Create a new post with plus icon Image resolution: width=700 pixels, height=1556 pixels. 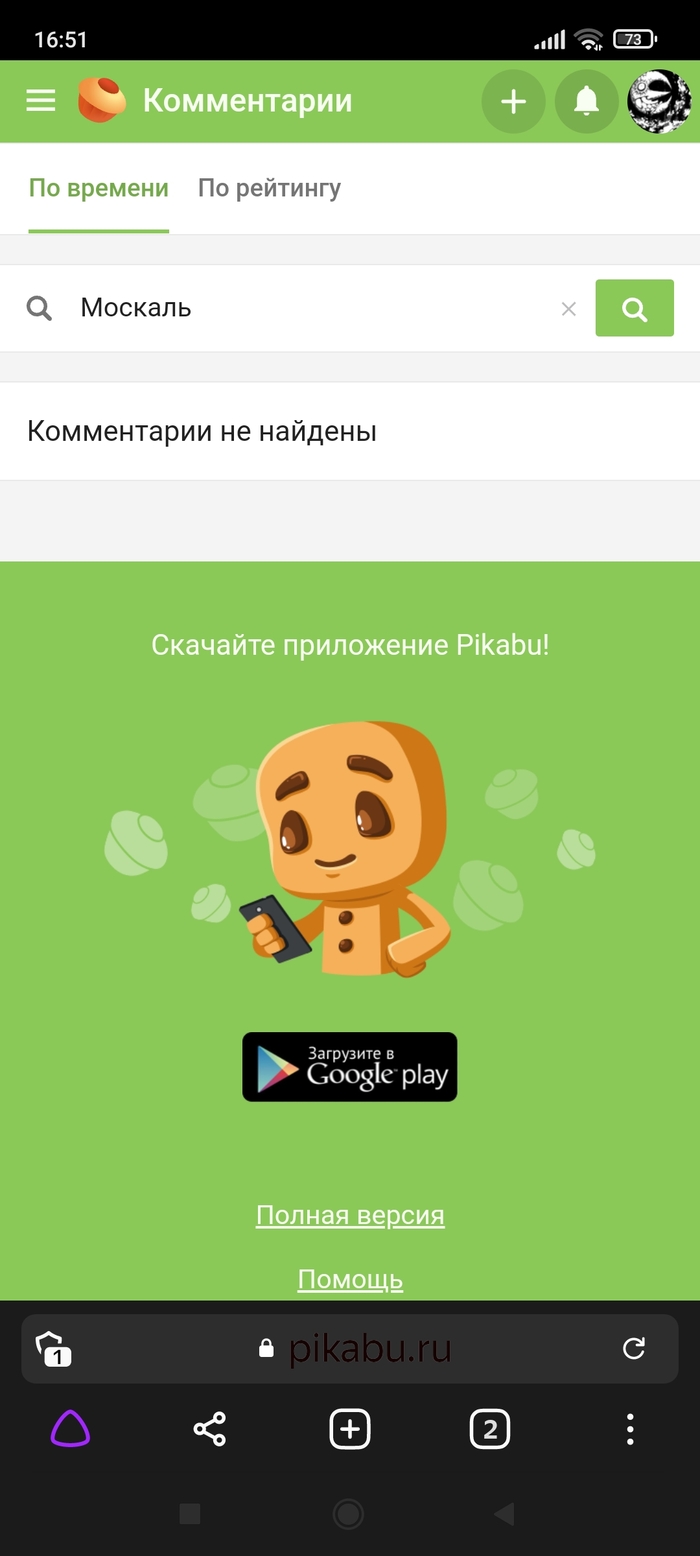click(513, 101)
